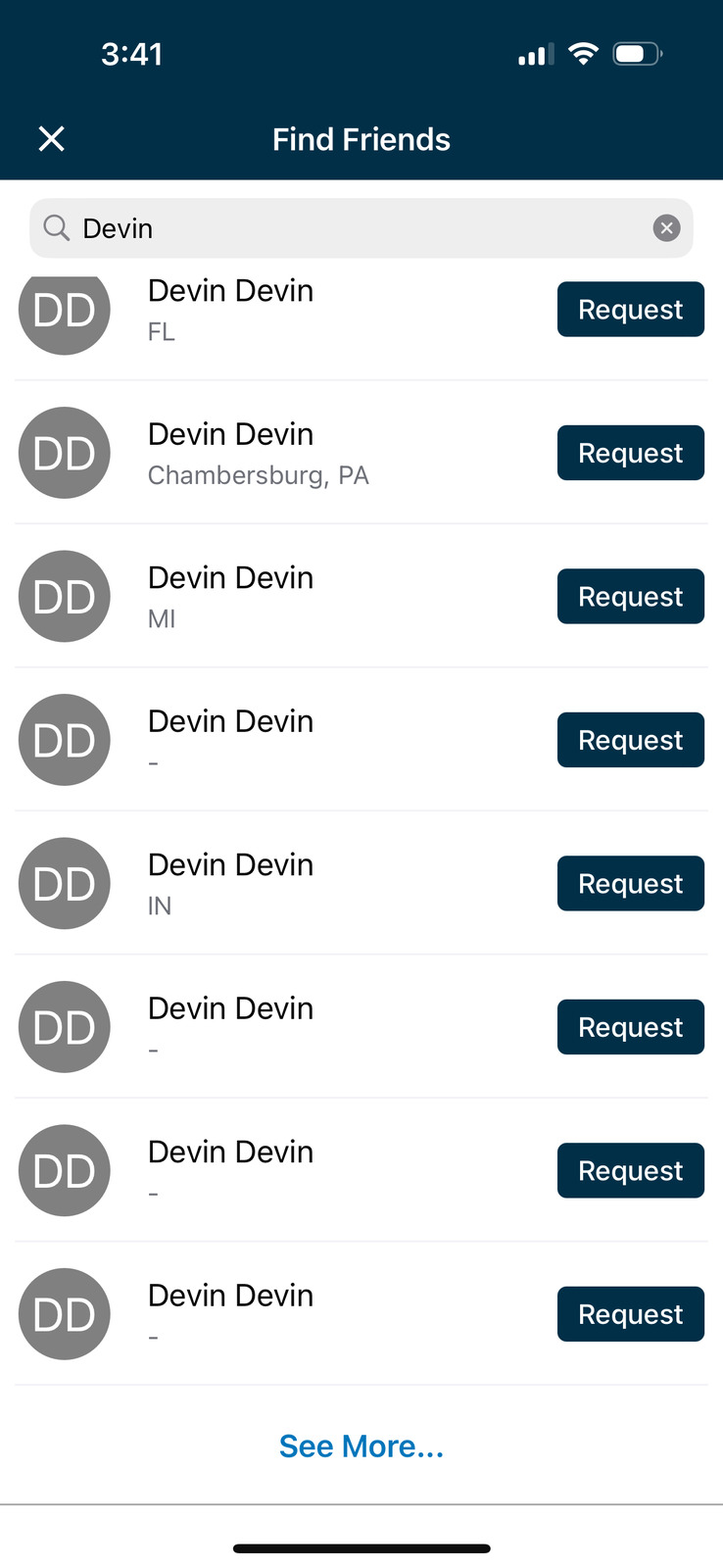This screenshot has height=1568, width=723.
Task: Send friend request to Devin in FL
Action: [630, 310]
